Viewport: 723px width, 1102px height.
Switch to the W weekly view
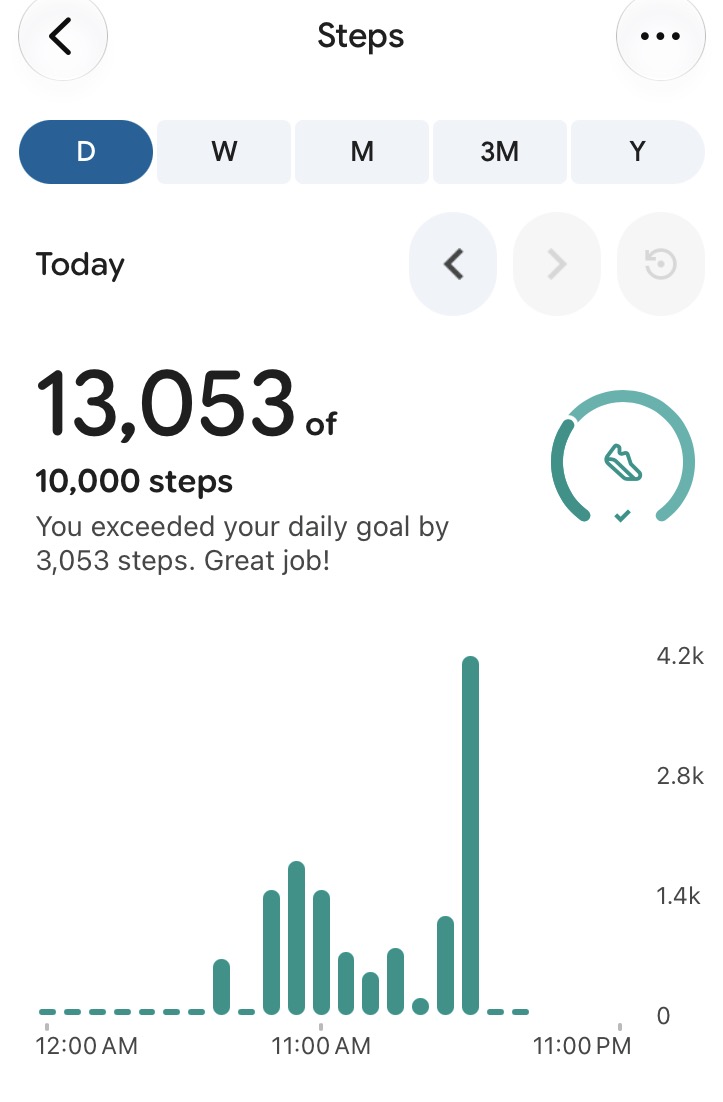224,152
